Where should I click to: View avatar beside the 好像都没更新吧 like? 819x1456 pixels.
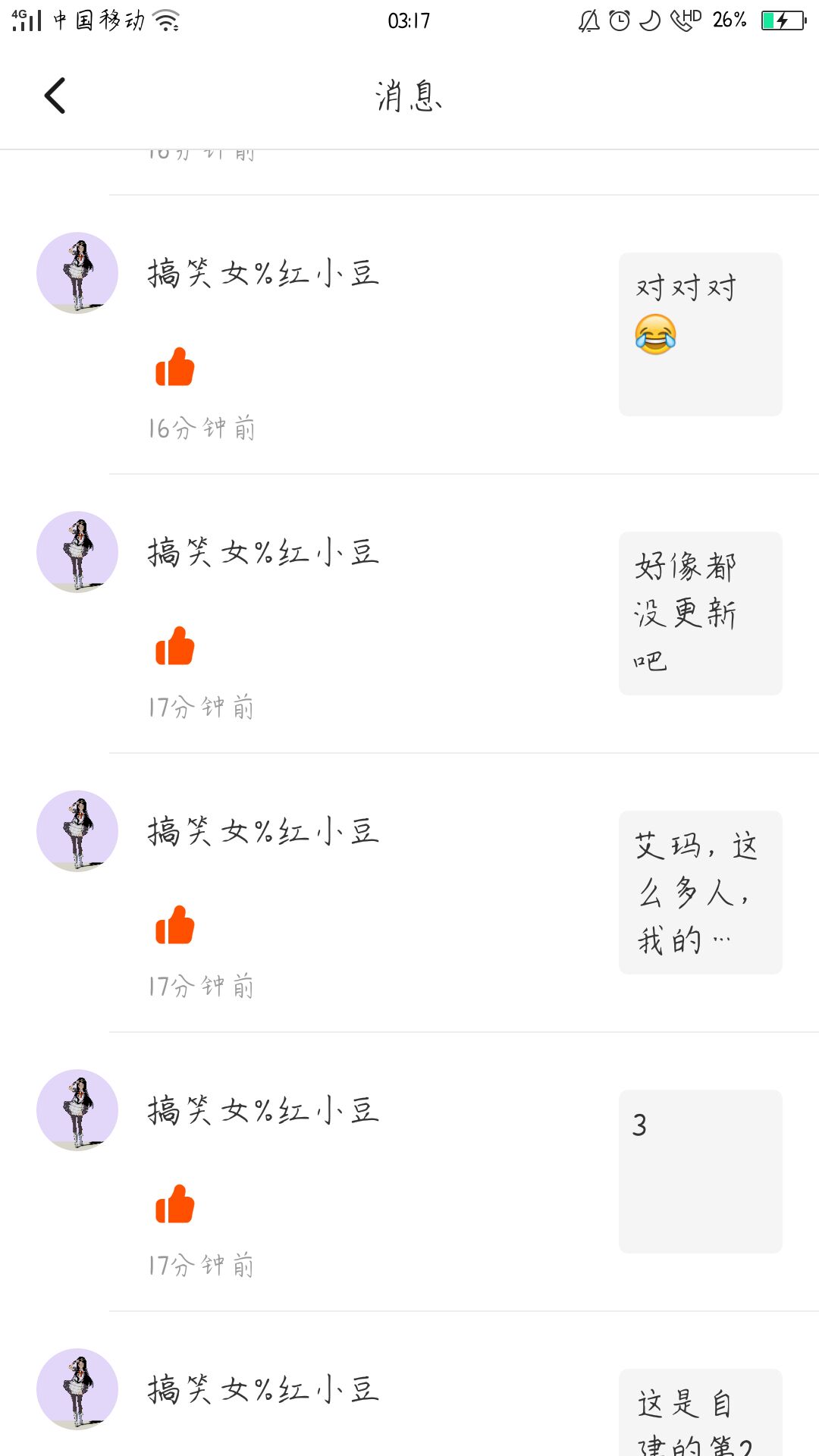(77, 552)
